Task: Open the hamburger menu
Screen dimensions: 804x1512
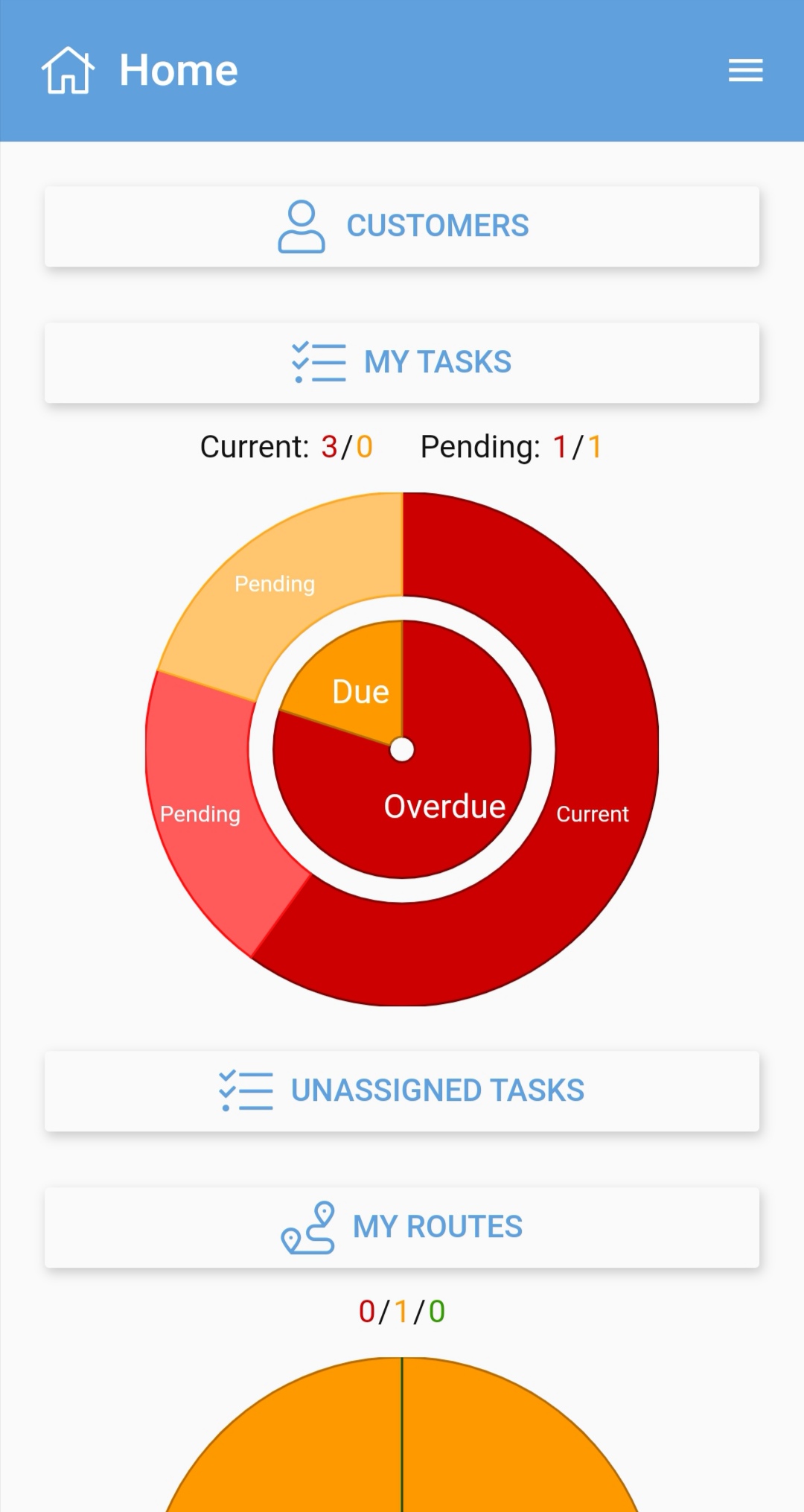Action: point(745,70)
